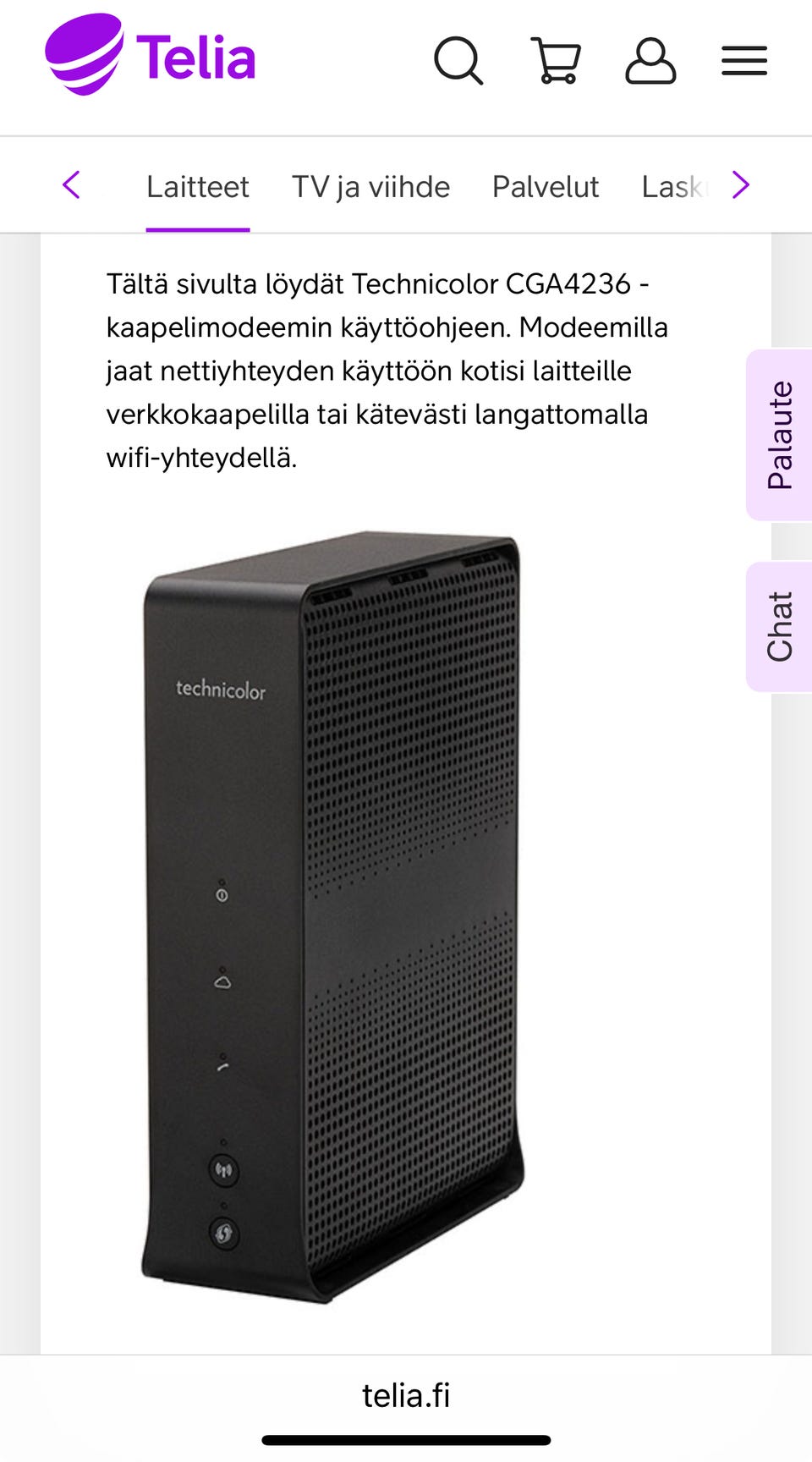The height and width of the screenshot is (1462, 812).
Task: Open the Palaute feedback panel
Action: [x=780, y=434]
